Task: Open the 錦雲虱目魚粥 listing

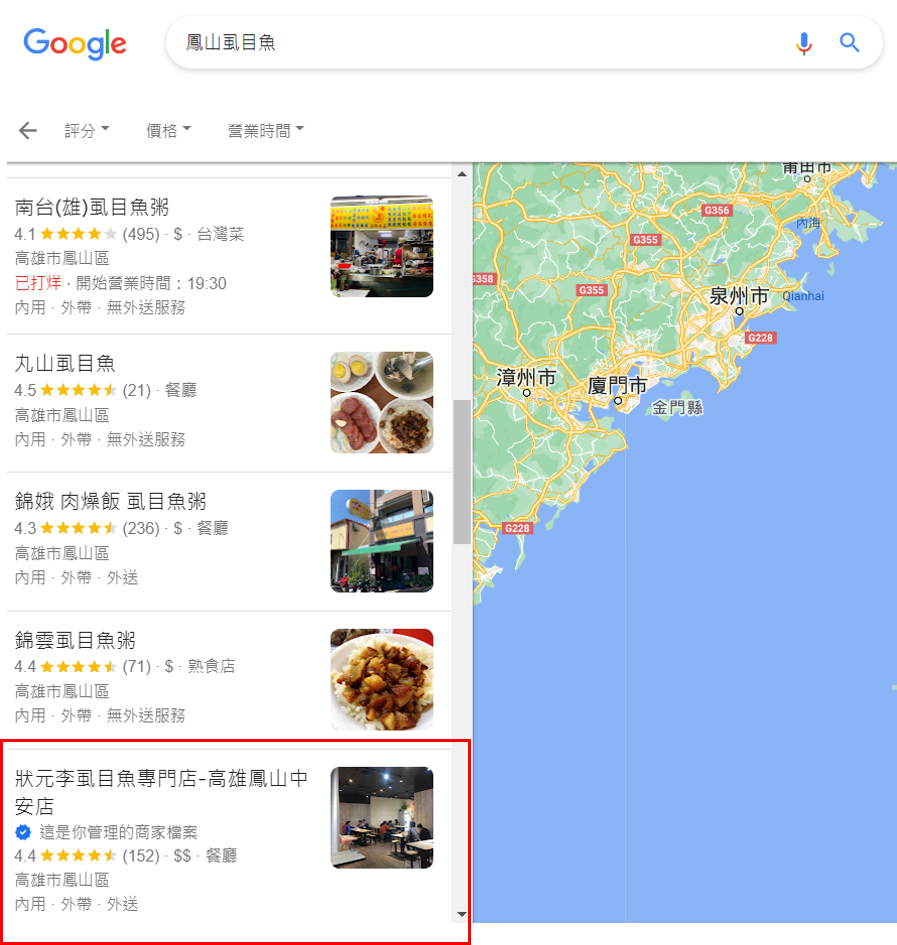Action: click(75, 641)
